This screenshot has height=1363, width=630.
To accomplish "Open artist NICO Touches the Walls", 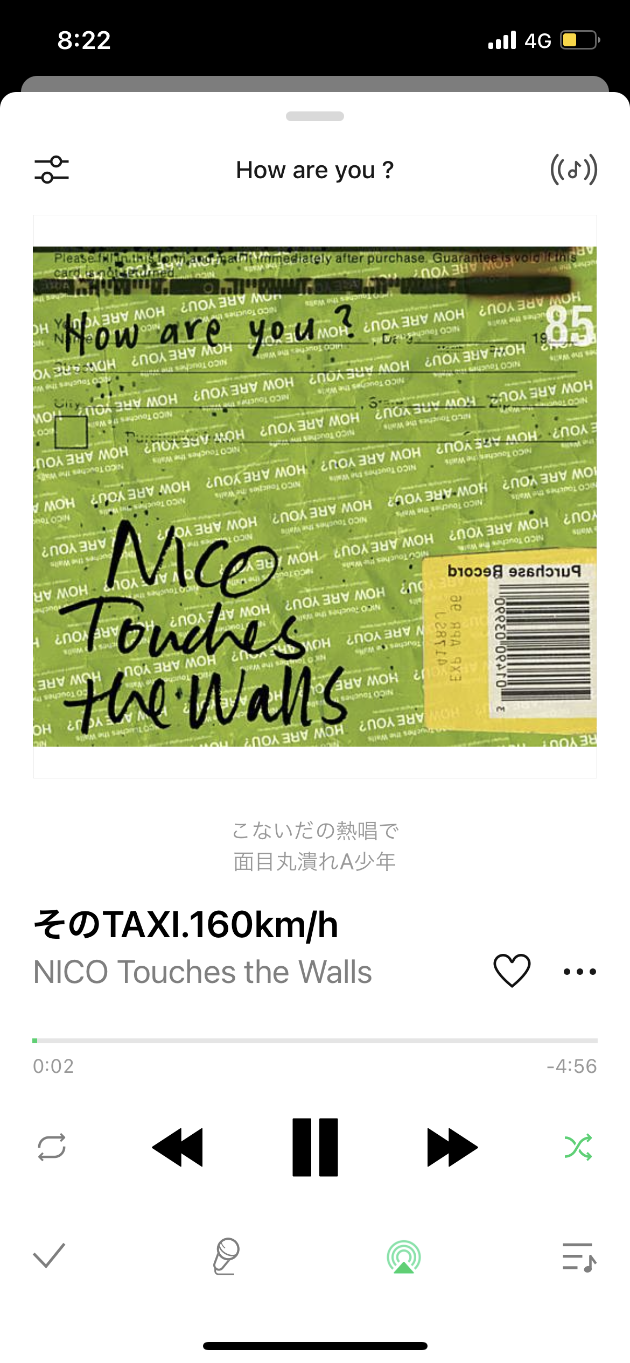I will click(203, 972).
